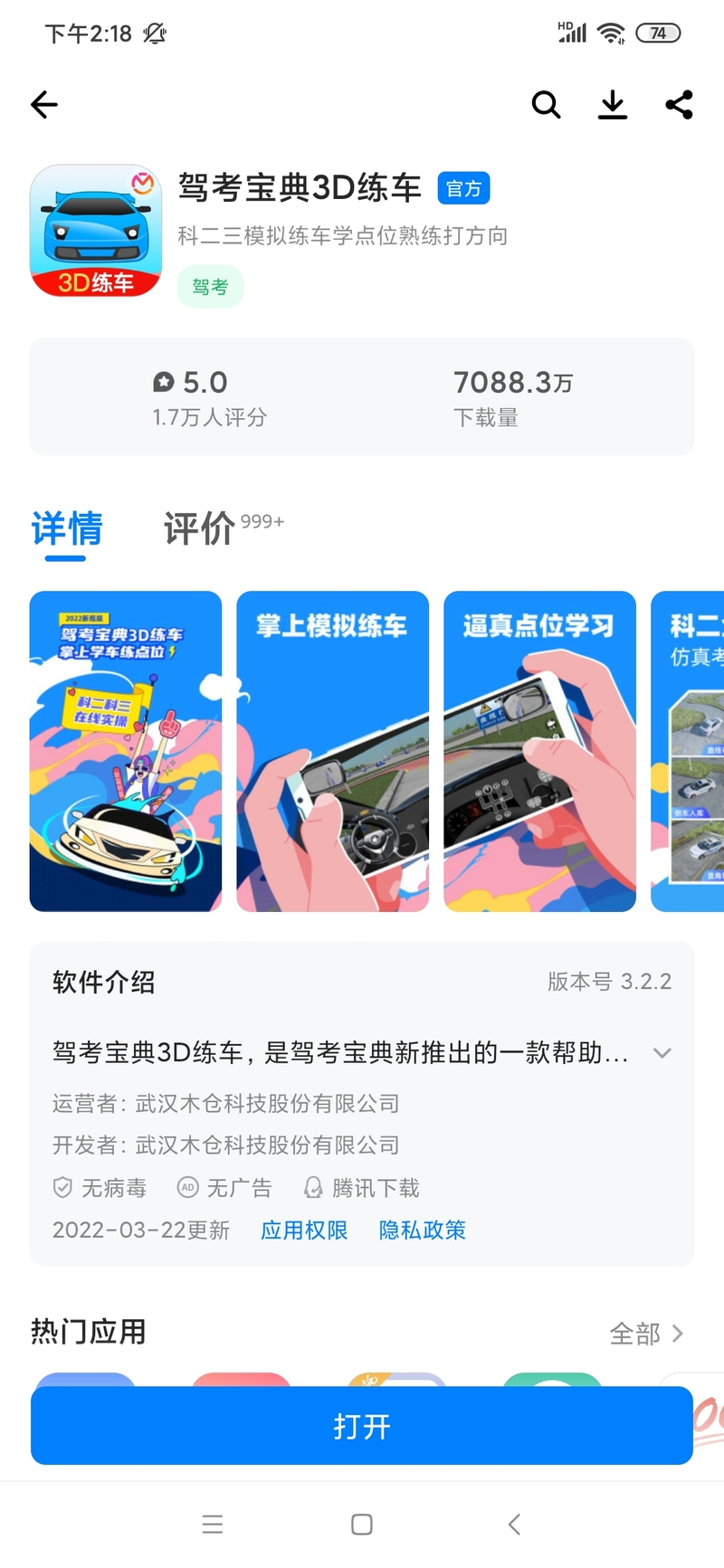
Task: View 全部 popular apps
Action: pos(646,1333)
